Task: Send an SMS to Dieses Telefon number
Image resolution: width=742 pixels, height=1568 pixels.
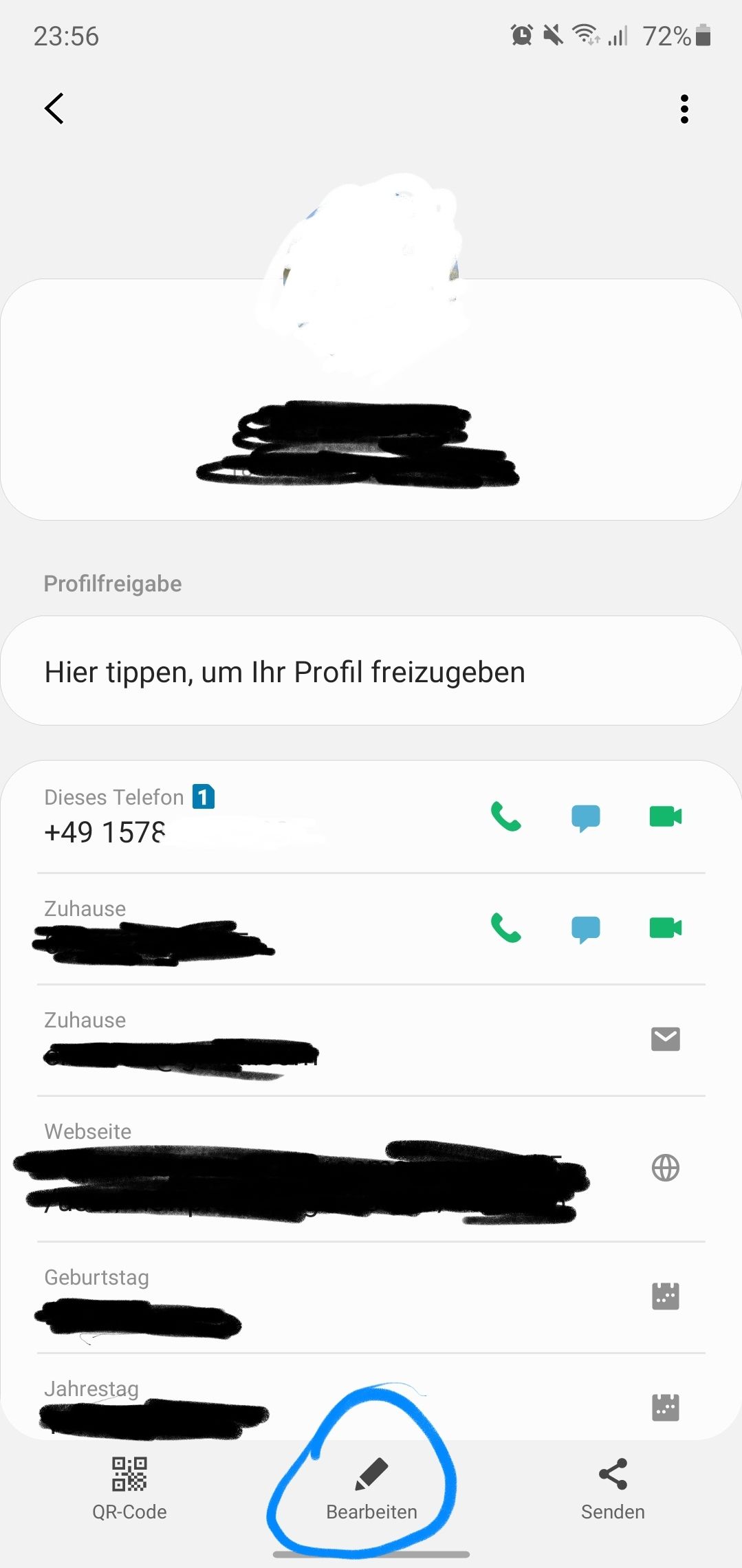Action: (x=585, y=817)
